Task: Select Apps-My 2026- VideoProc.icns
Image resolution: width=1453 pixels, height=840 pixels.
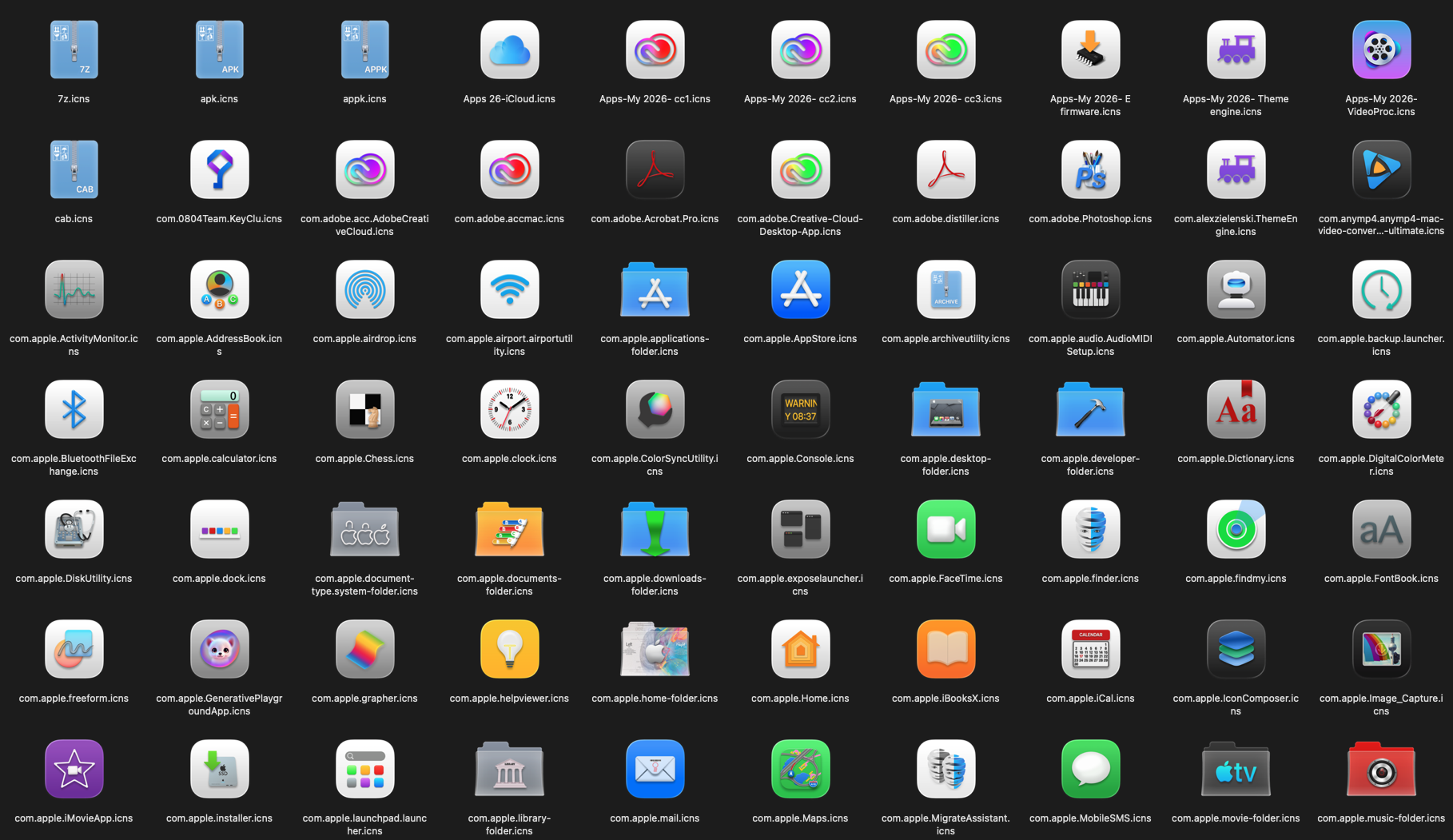Action: (1380, 50)
